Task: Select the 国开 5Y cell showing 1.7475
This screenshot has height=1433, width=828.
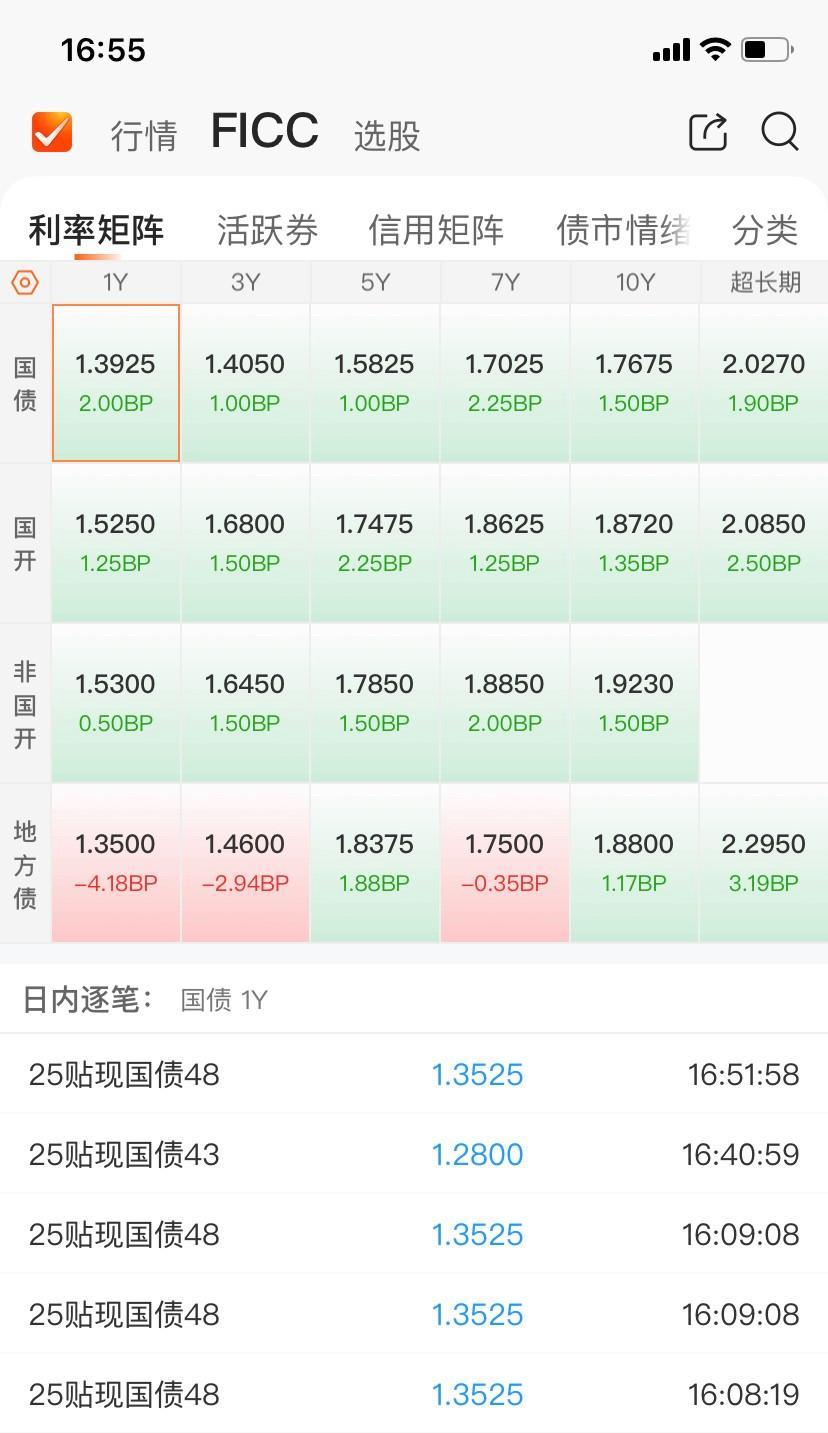Action: point(374,540)
